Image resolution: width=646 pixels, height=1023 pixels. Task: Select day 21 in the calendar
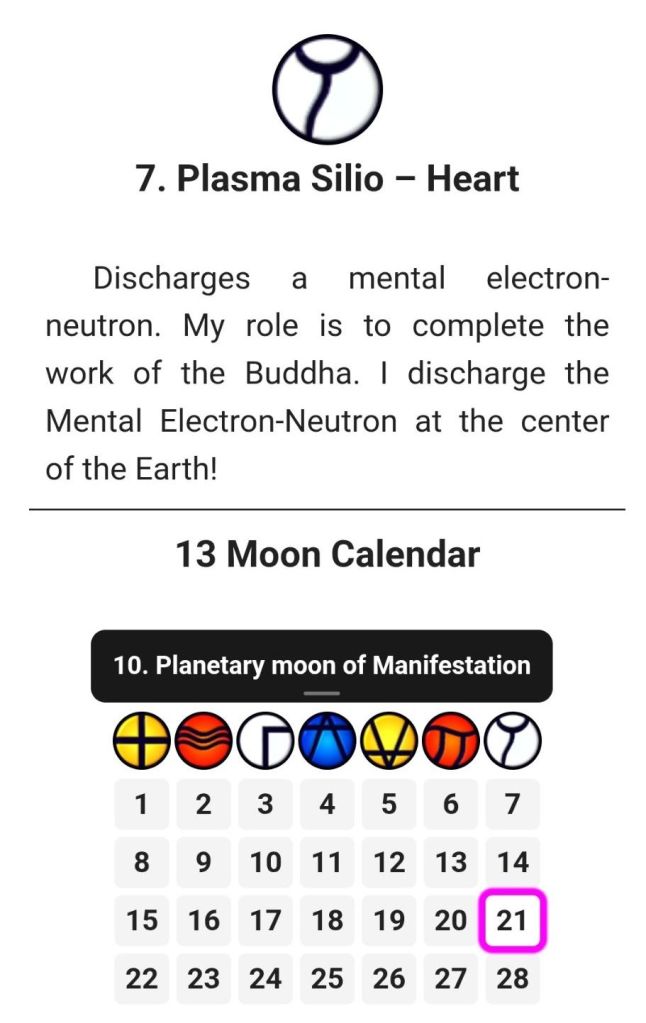[512, 919]
